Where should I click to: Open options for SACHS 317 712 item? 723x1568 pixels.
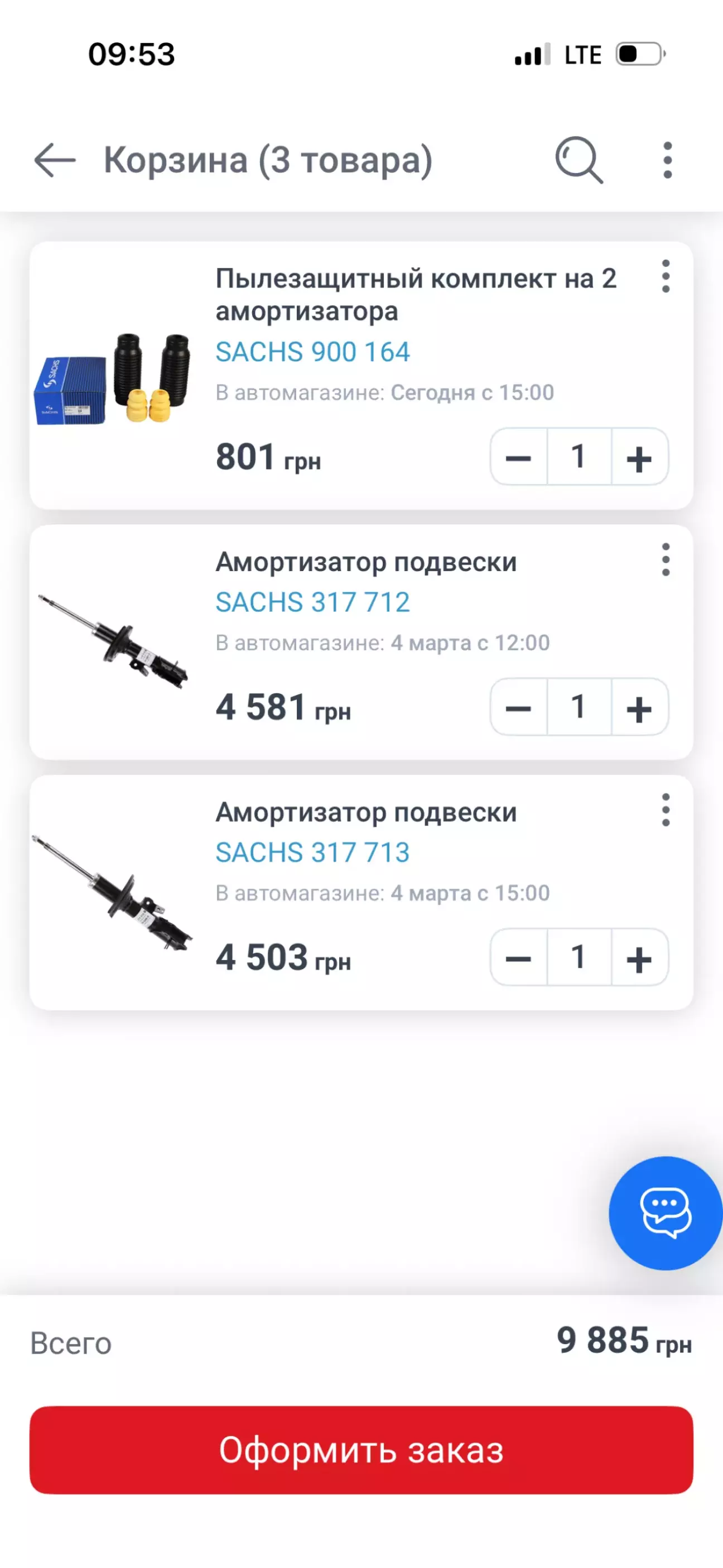(666, 559)
